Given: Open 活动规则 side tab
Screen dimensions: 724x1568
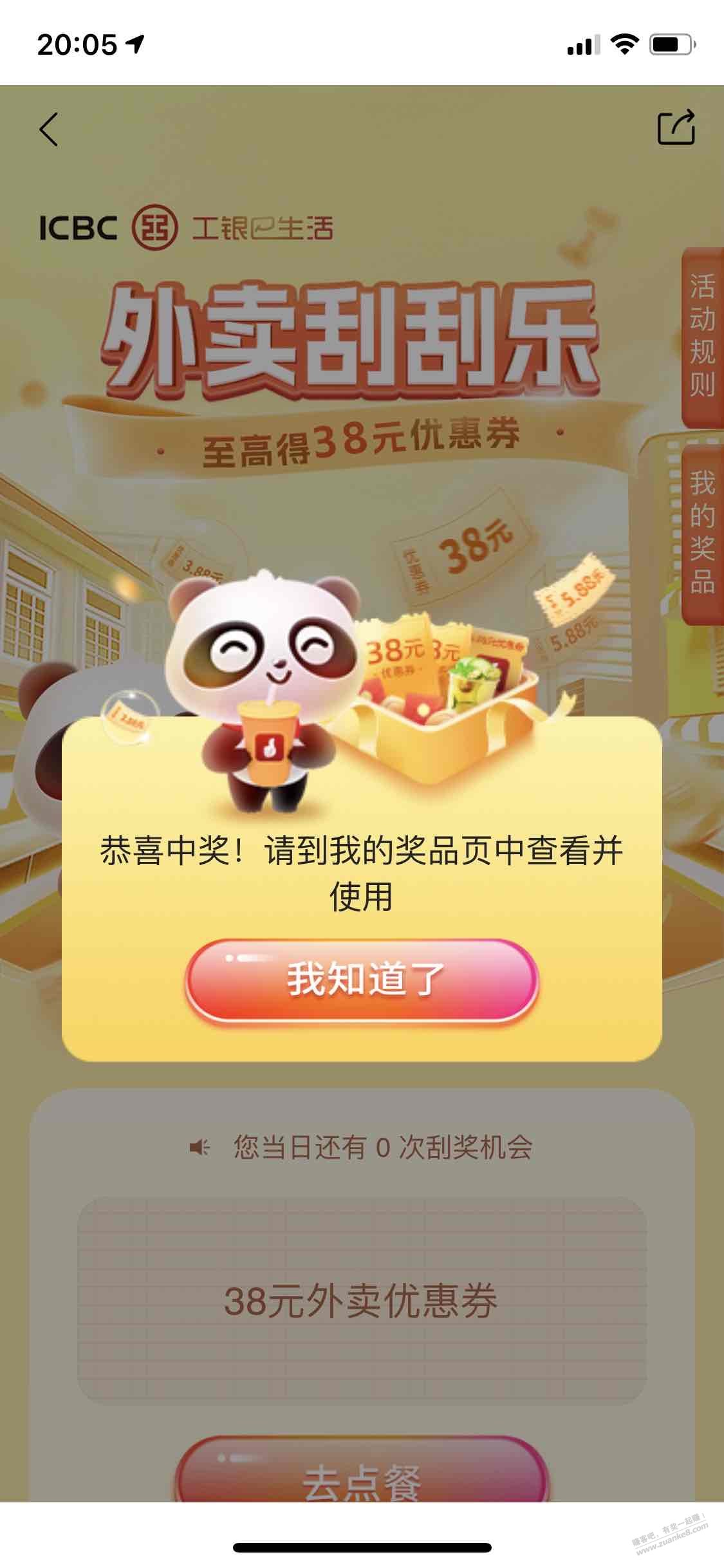Looking at the screenshot, I should point(702,337).
